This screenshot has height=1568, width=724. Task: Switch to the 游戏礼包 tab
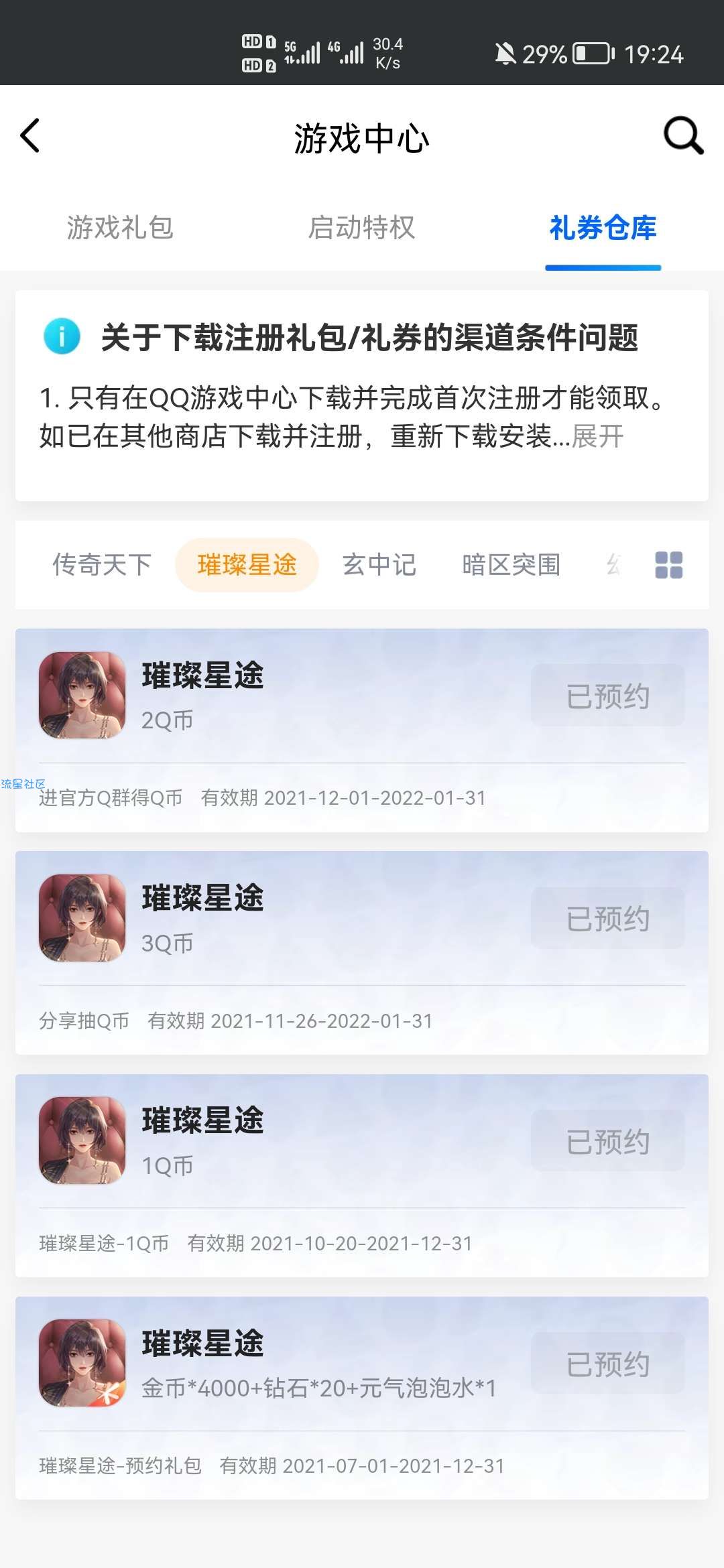(x=121, y=228)
